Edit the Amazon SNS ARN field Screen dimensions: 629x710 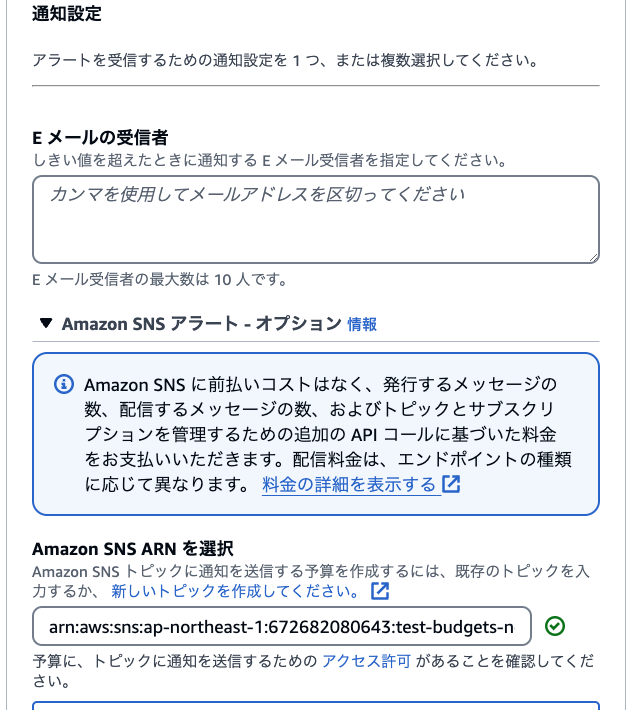(x=280, y=627)
